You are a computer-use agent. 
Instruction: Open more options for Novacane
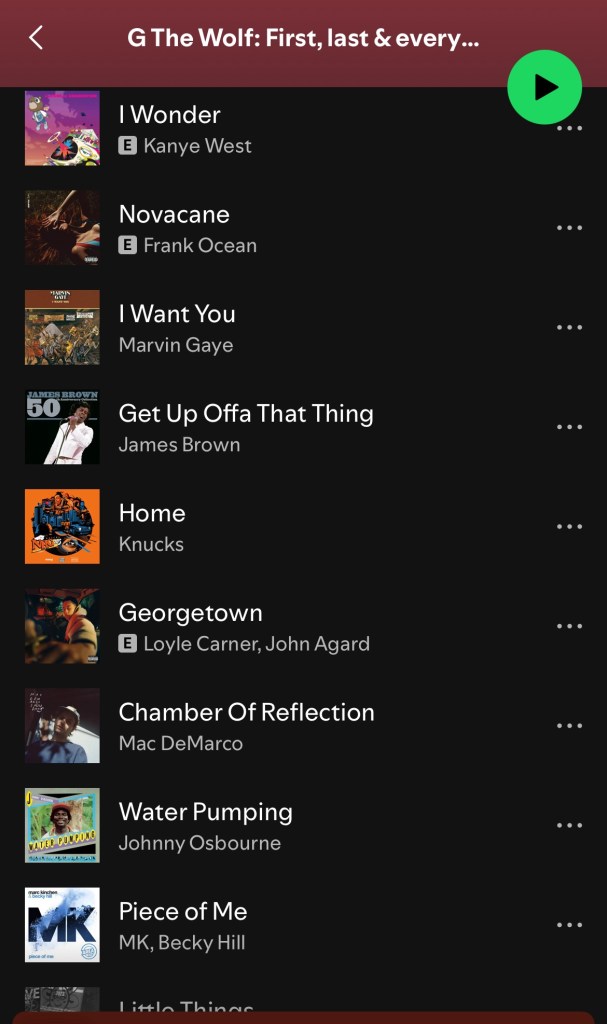coord(569,228)
